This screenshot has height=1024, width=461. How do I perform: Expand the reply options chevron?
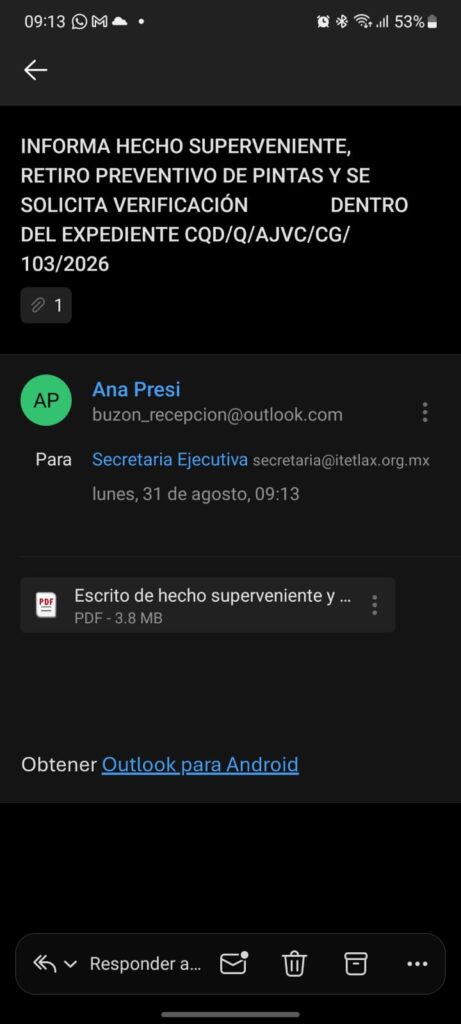pyautogui.click(x=71, y=964)
